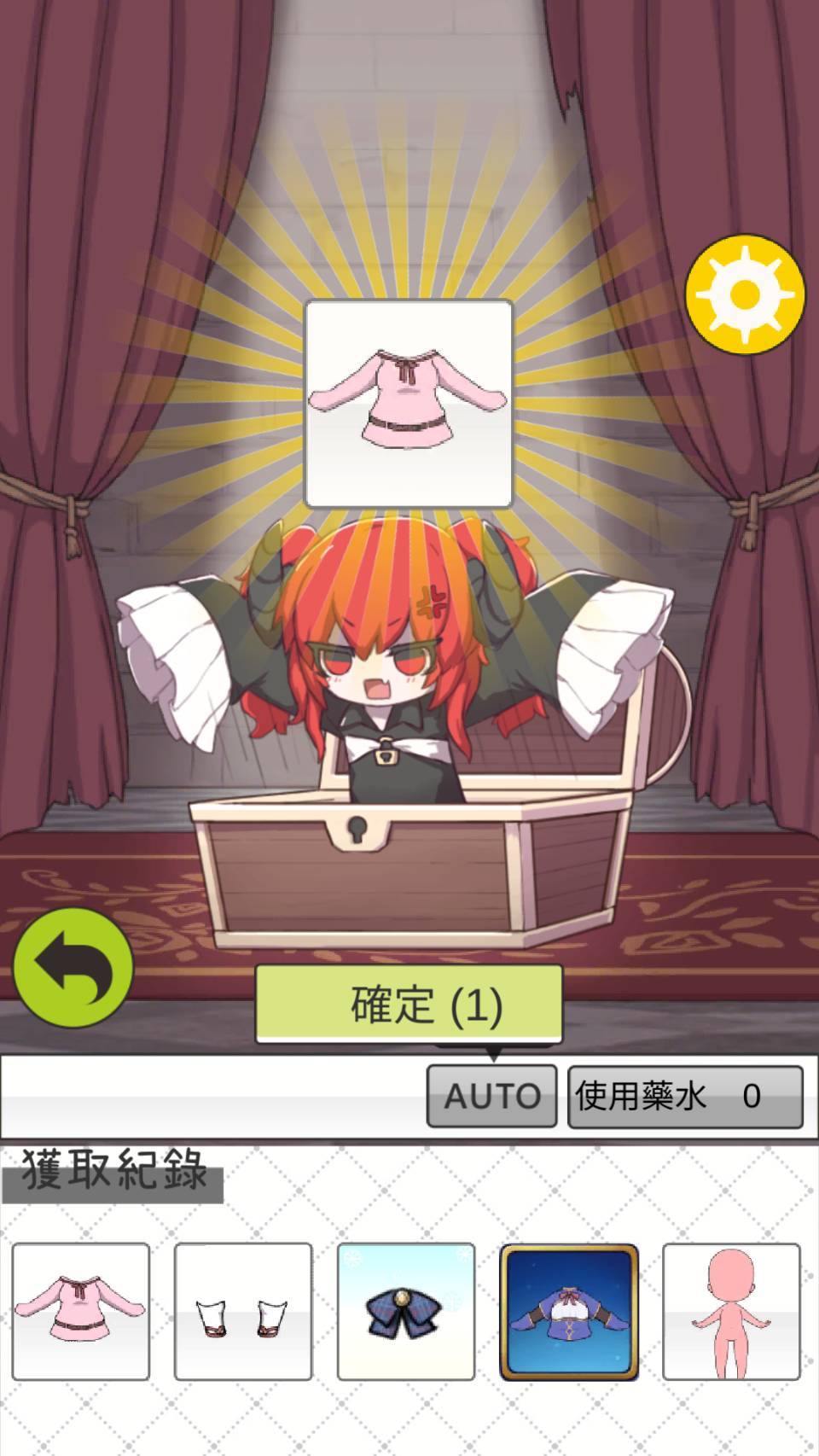Open the gold-framed purple outfit item
Viewport: 819px width, 1456px height.
point(569,1312)
